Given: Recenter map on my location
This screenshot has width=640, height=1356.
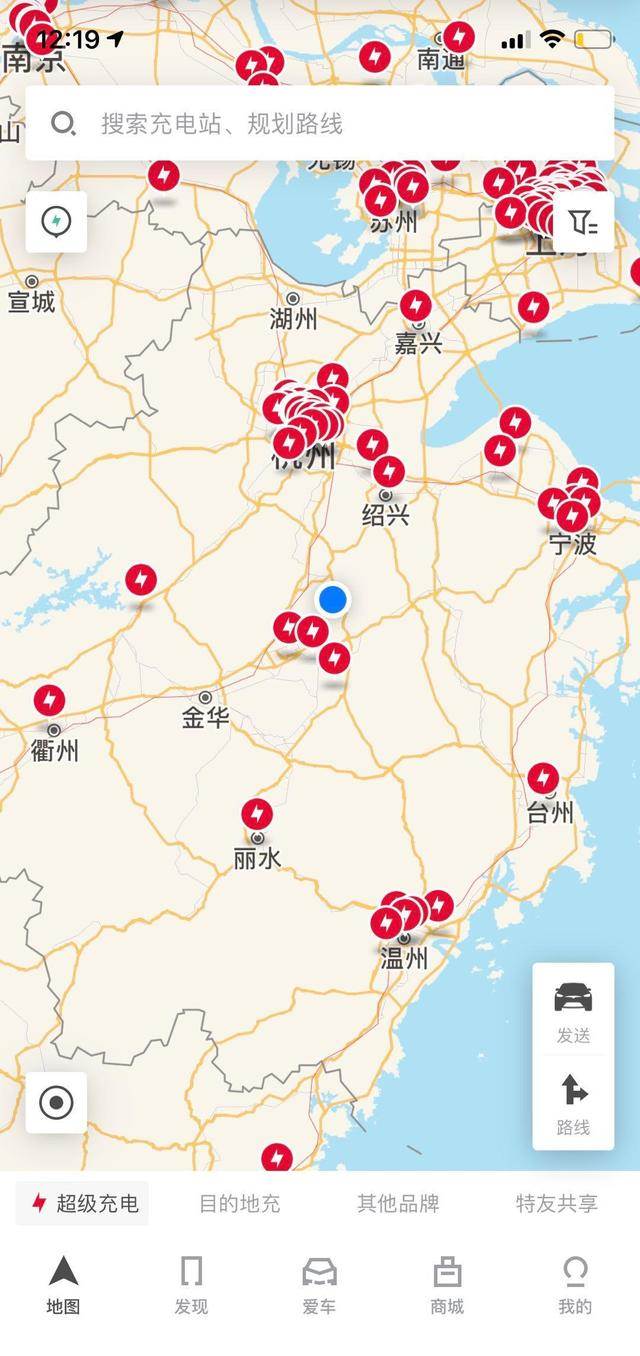Looking at the screenshot, I should coord(56,1103).
